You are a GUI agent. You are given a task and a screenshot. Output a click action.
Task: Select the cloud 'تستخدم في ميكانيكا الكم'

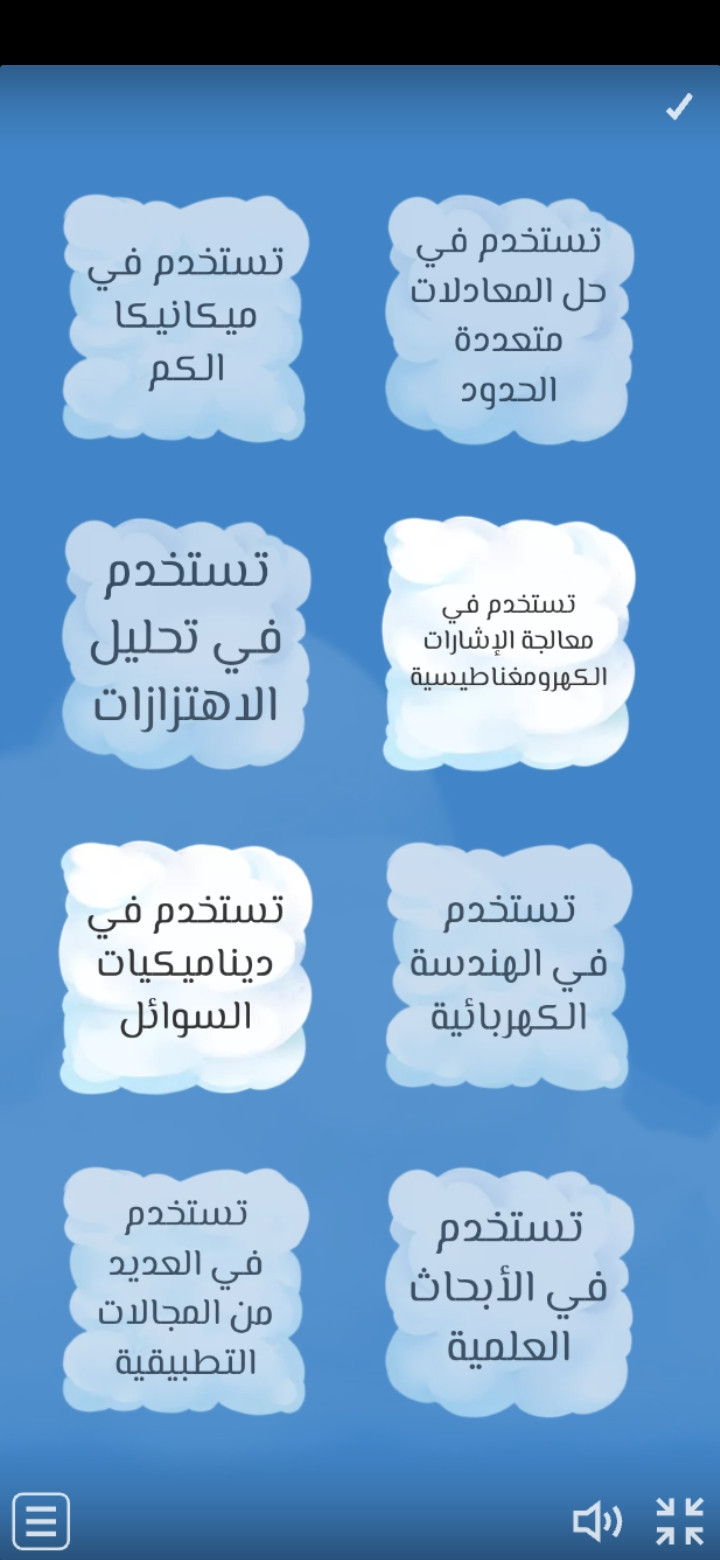coord(185,318)
